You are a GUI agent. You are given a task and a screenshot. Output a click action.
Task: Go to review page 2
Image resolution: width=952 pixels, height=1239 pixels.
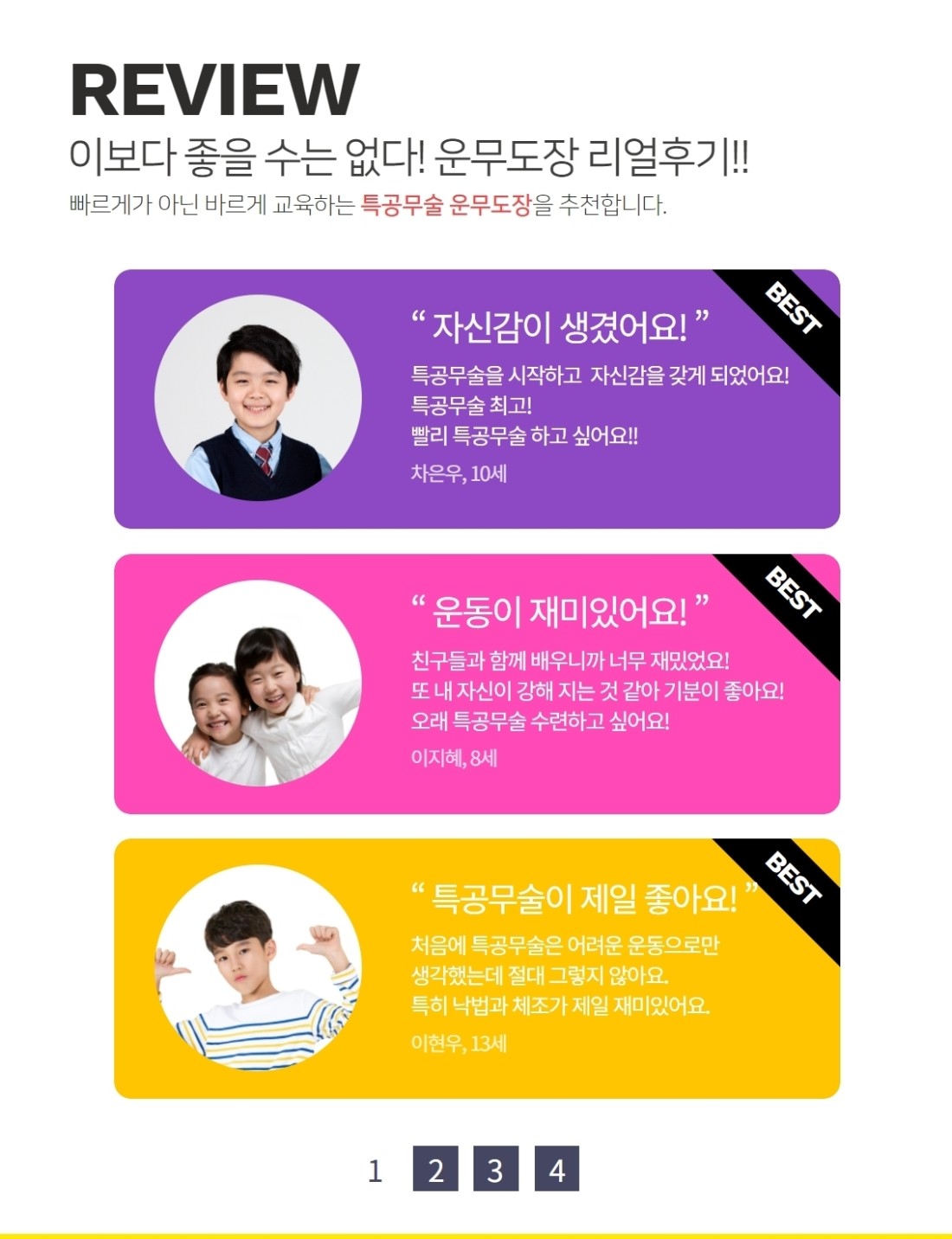point(435,1169)
